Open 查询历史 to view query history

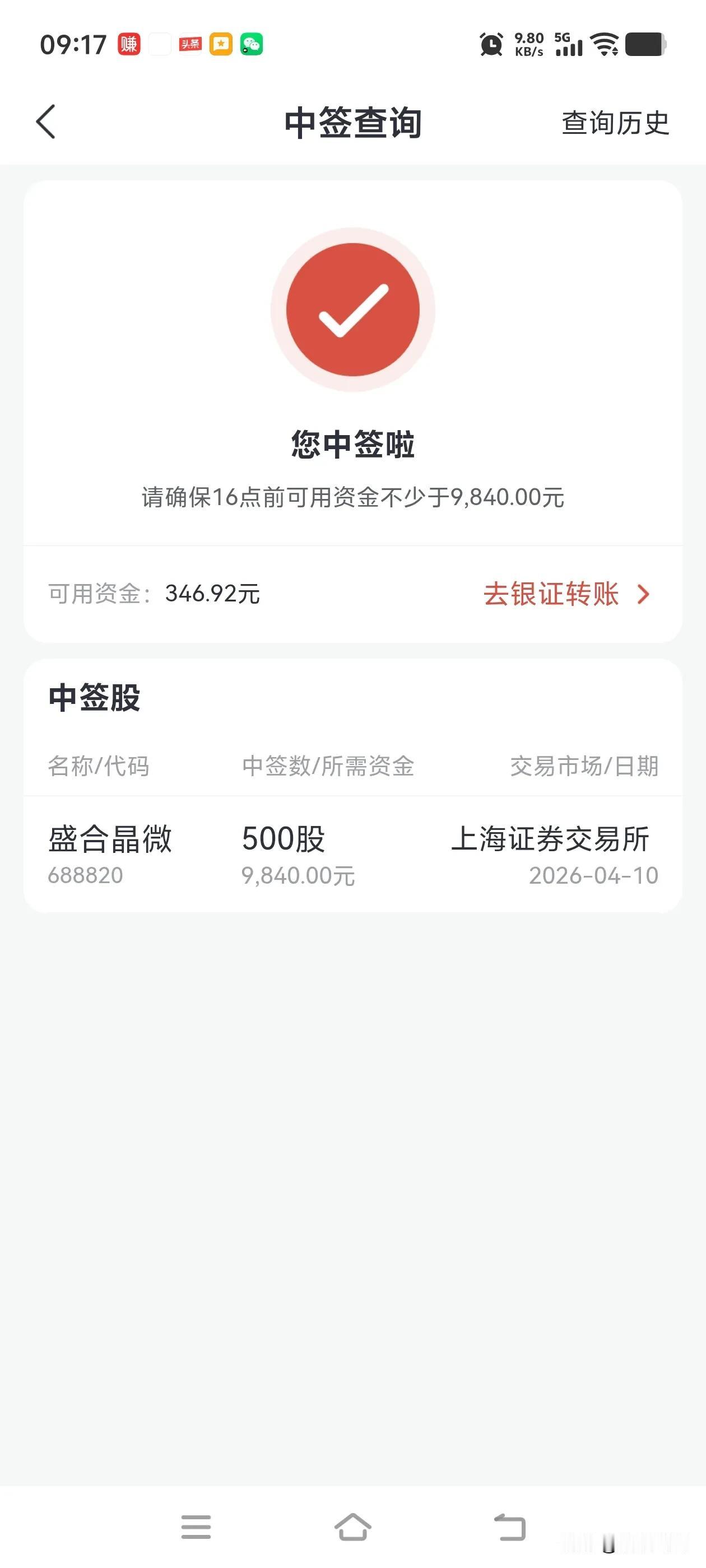(x=615, y=122)
